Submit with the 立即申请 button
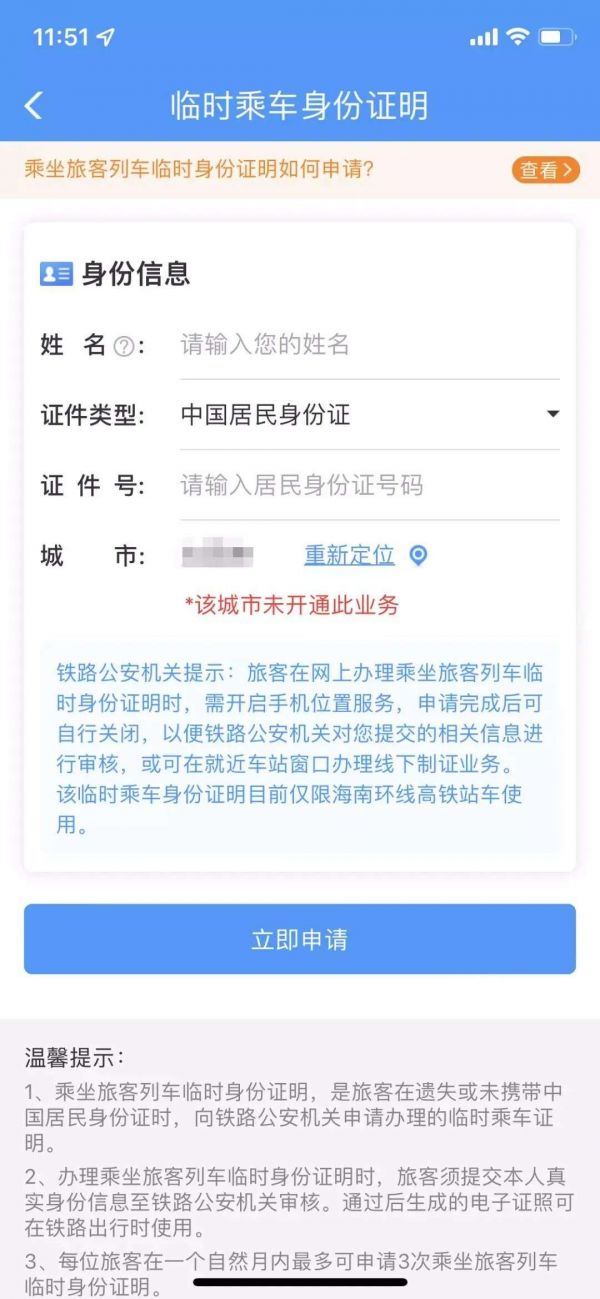The height and width of the screenshot is (1299, 600). point(300,940)
